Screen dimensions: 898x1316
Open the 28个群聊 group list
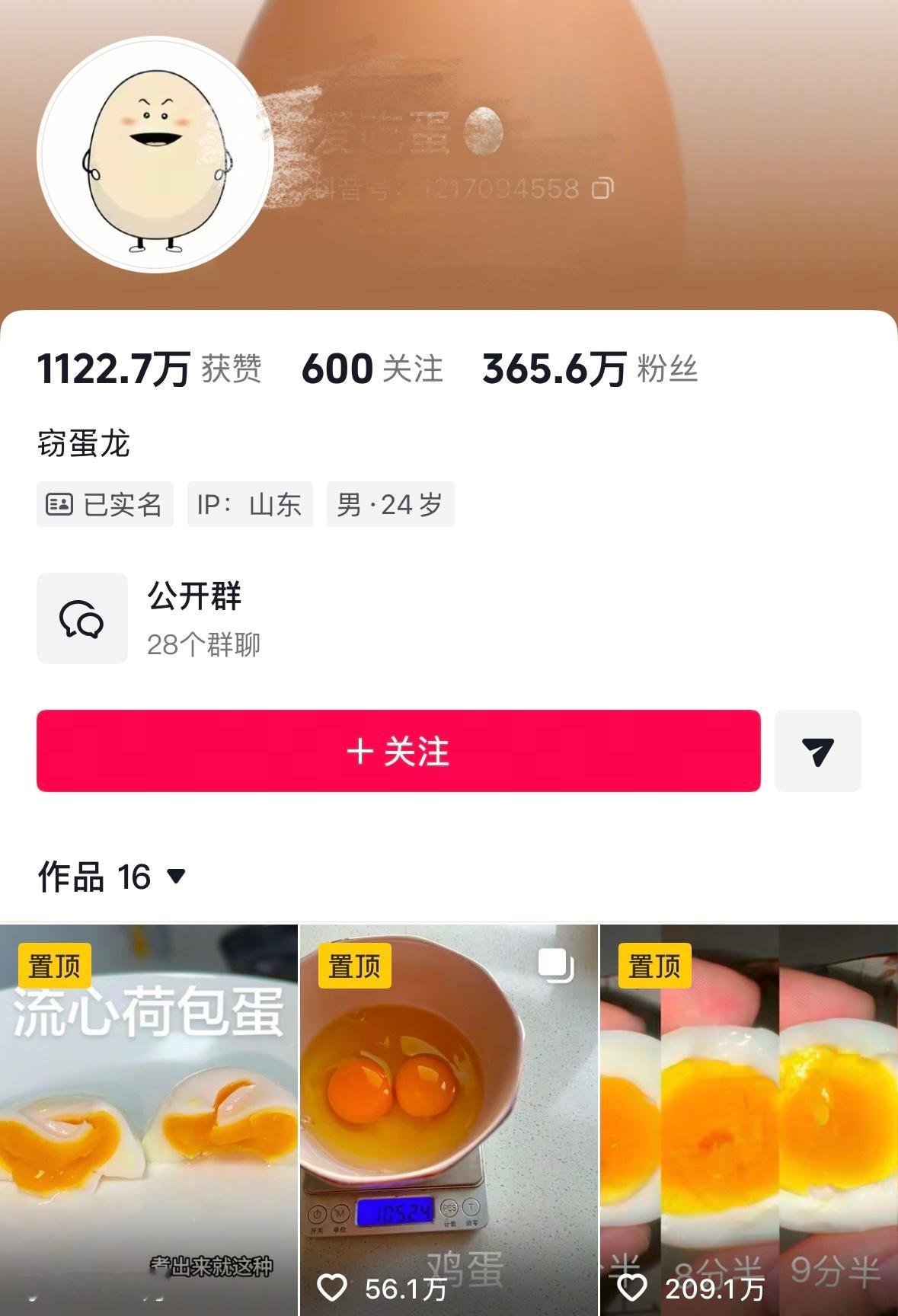pos(203,644)
